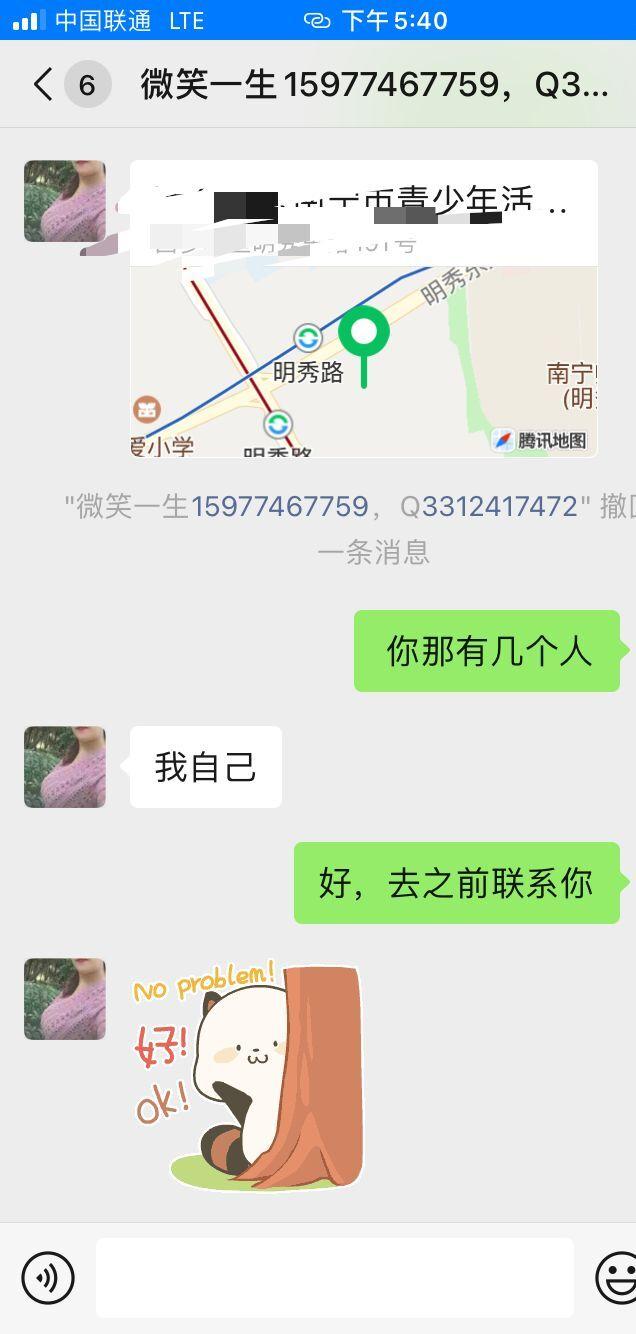Screen dimensions: 636x1334
Task: Tap phone number 15977467759 in recall notice
Action: 279,507
